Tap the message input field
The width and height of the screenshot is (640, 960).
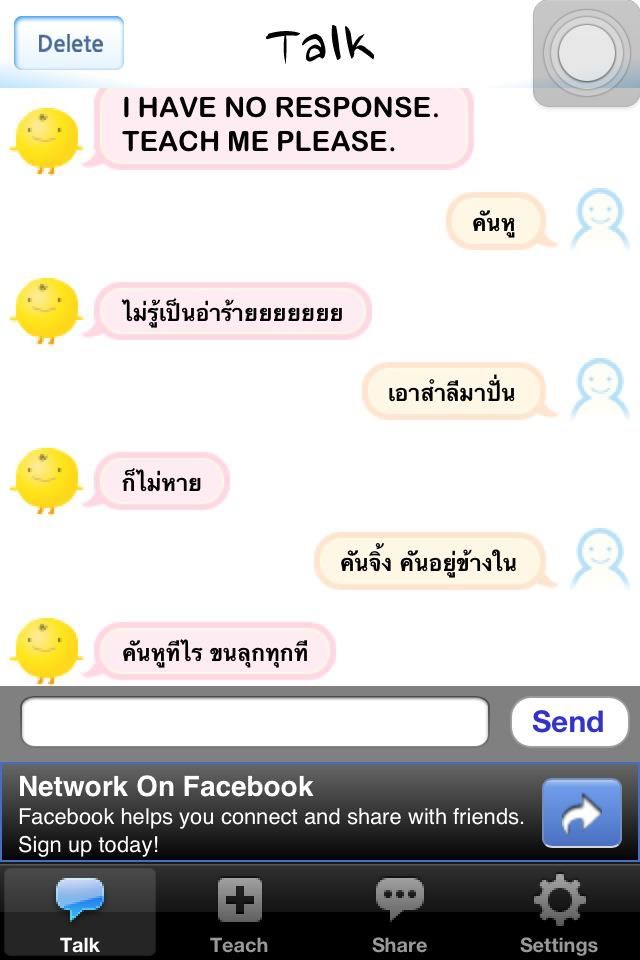(255, 721)
